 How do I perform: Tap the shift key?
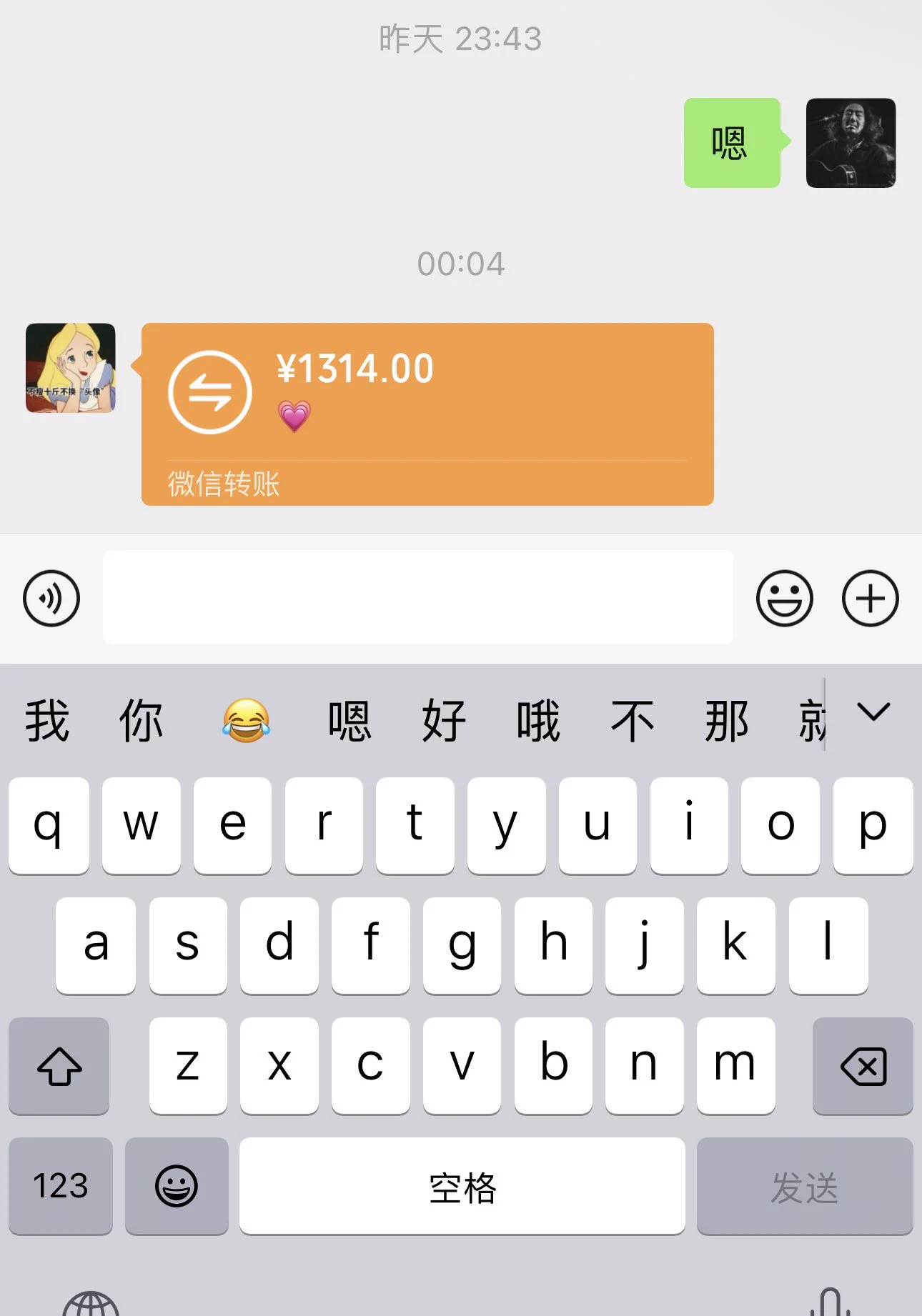click(59, 1065)
